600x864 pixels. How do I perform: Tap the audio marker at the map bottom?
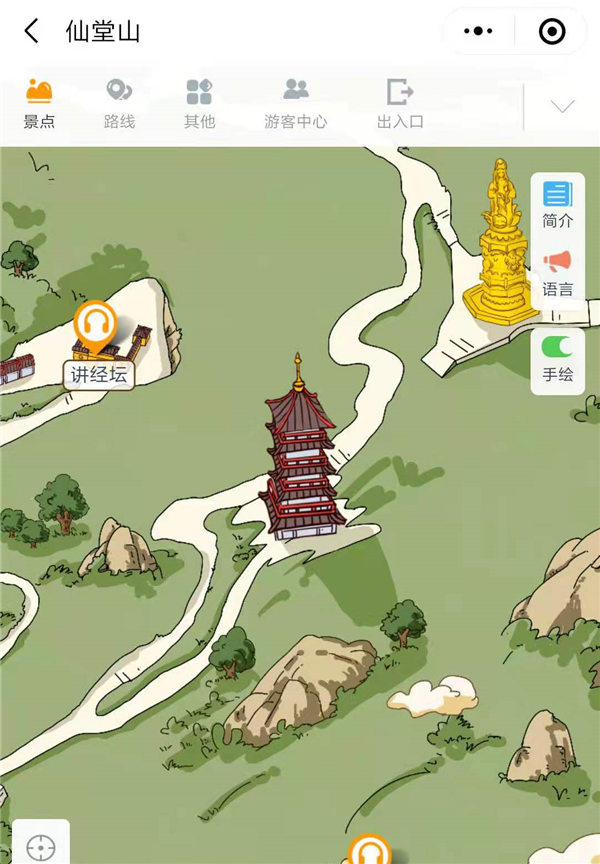[370, 852]
